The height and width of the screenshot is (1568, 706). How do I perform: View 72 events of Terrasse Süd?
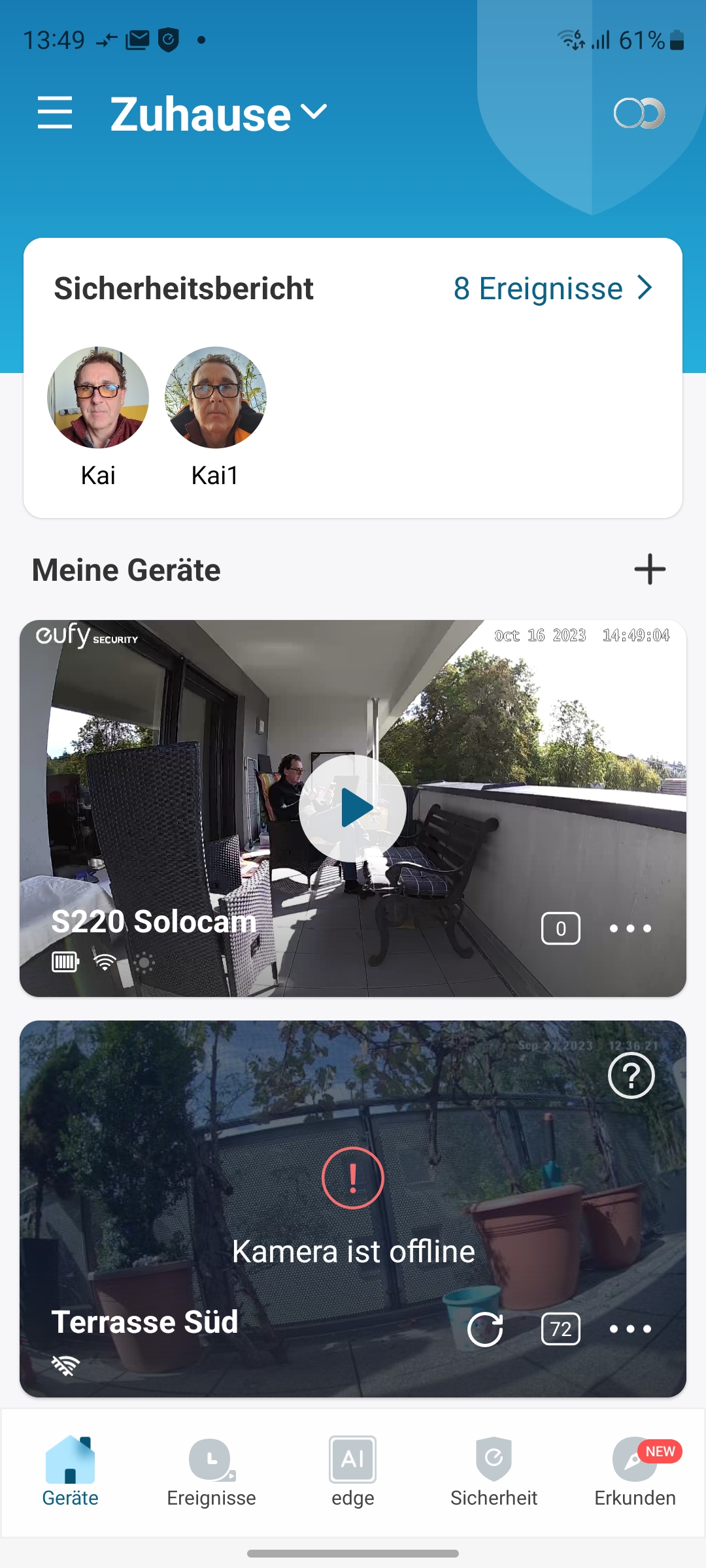[x=561, y=1329]
